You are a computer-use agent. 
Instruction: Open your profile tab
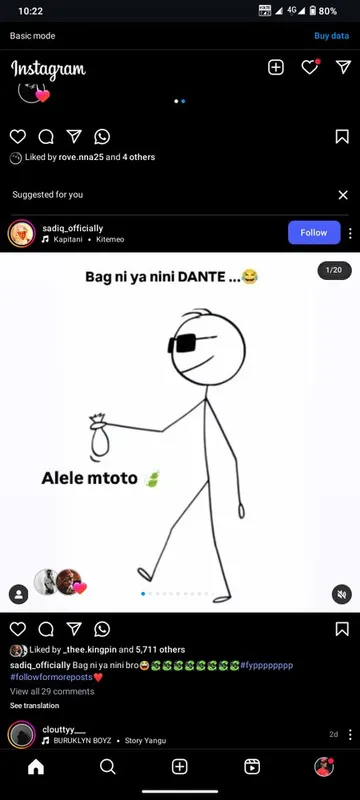point(324,766)
